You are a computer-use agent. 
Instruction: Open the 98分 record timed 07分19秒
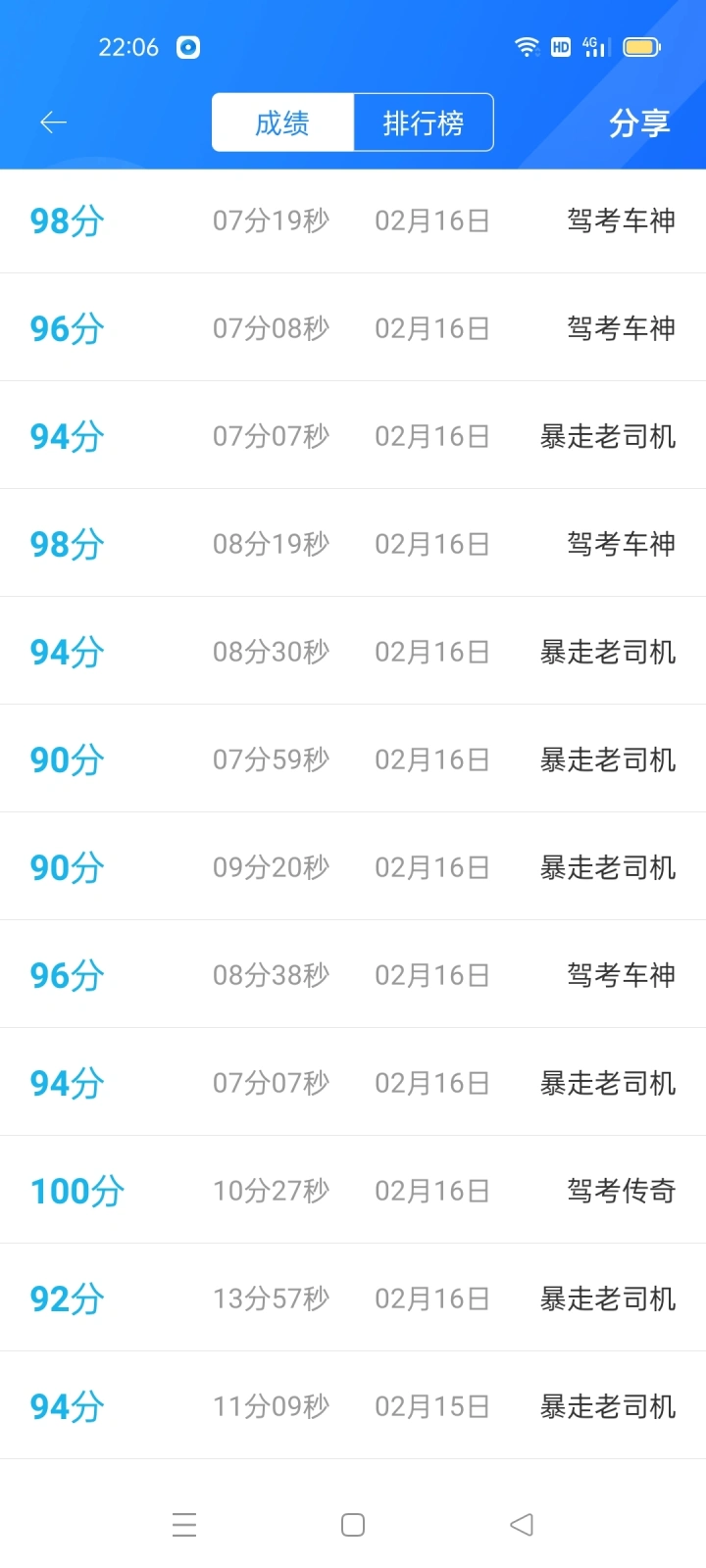coord(353,220)
